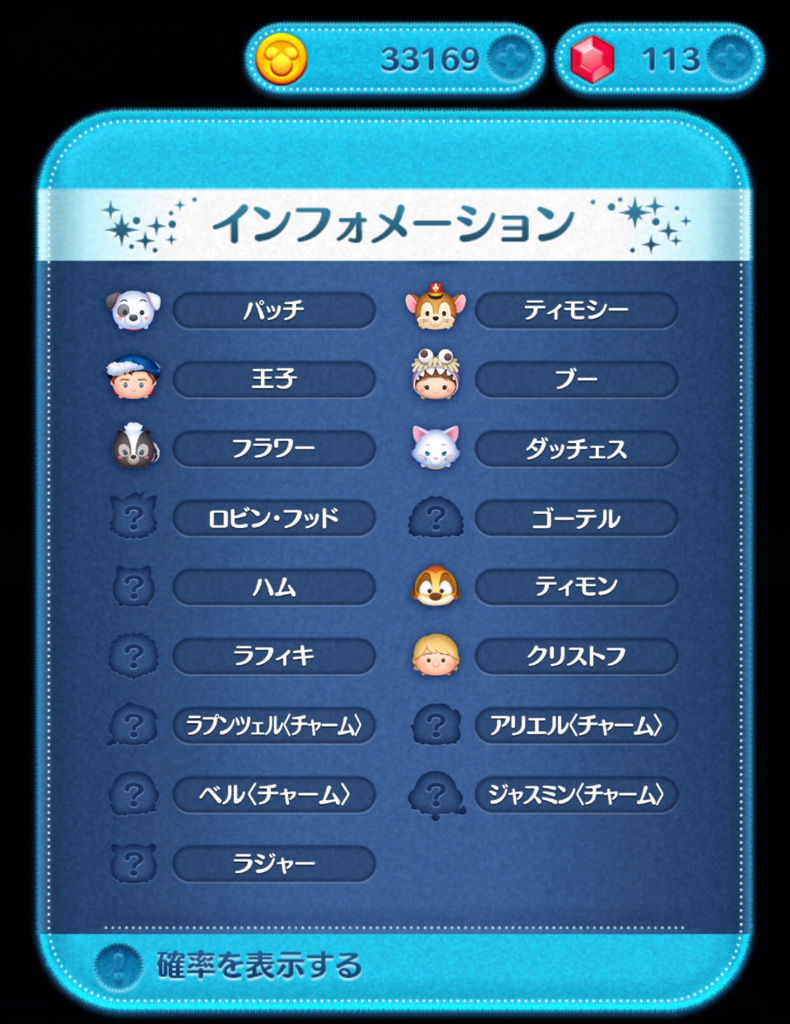This screenshot has height=1024, width=790.
Task: Select the Timon character icon
Action: coord(436,588)
